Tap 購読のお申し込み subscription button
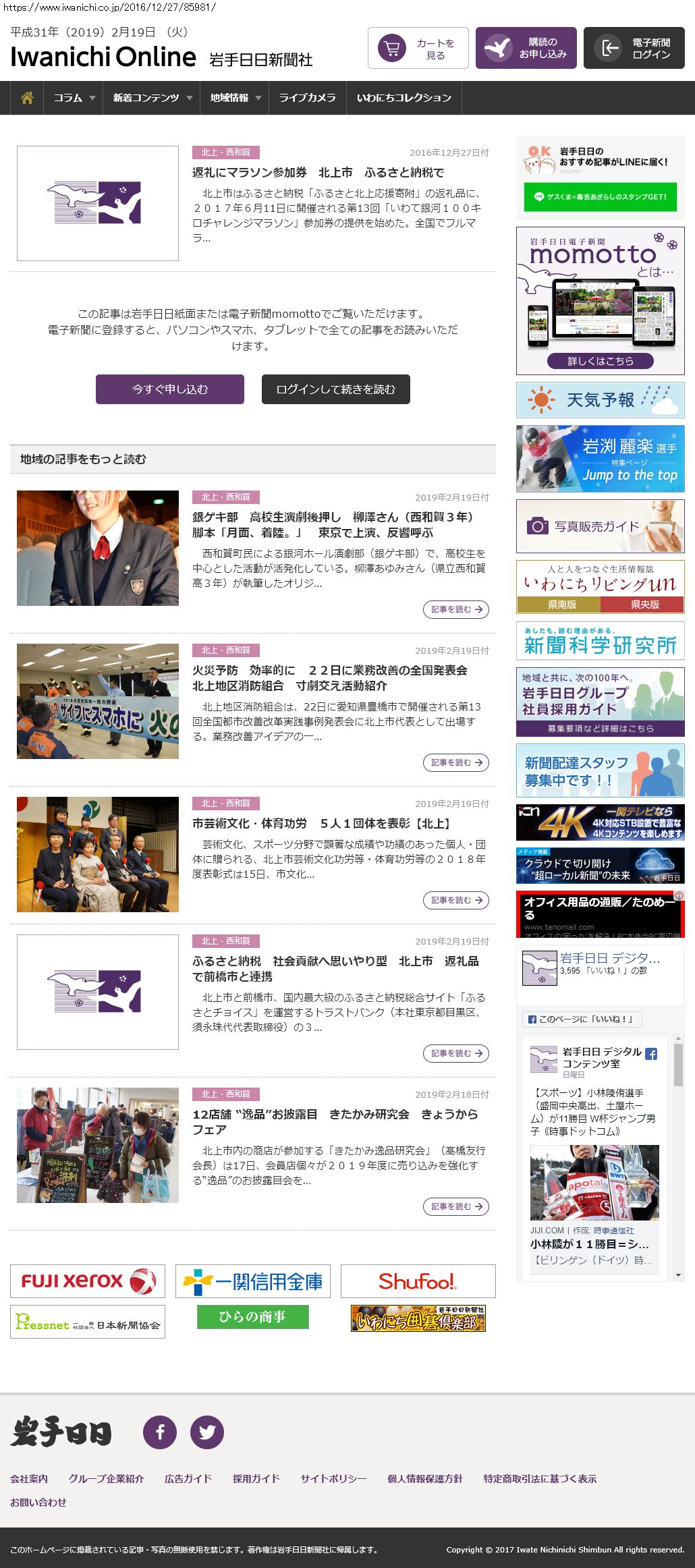 [x=526, y=48]
